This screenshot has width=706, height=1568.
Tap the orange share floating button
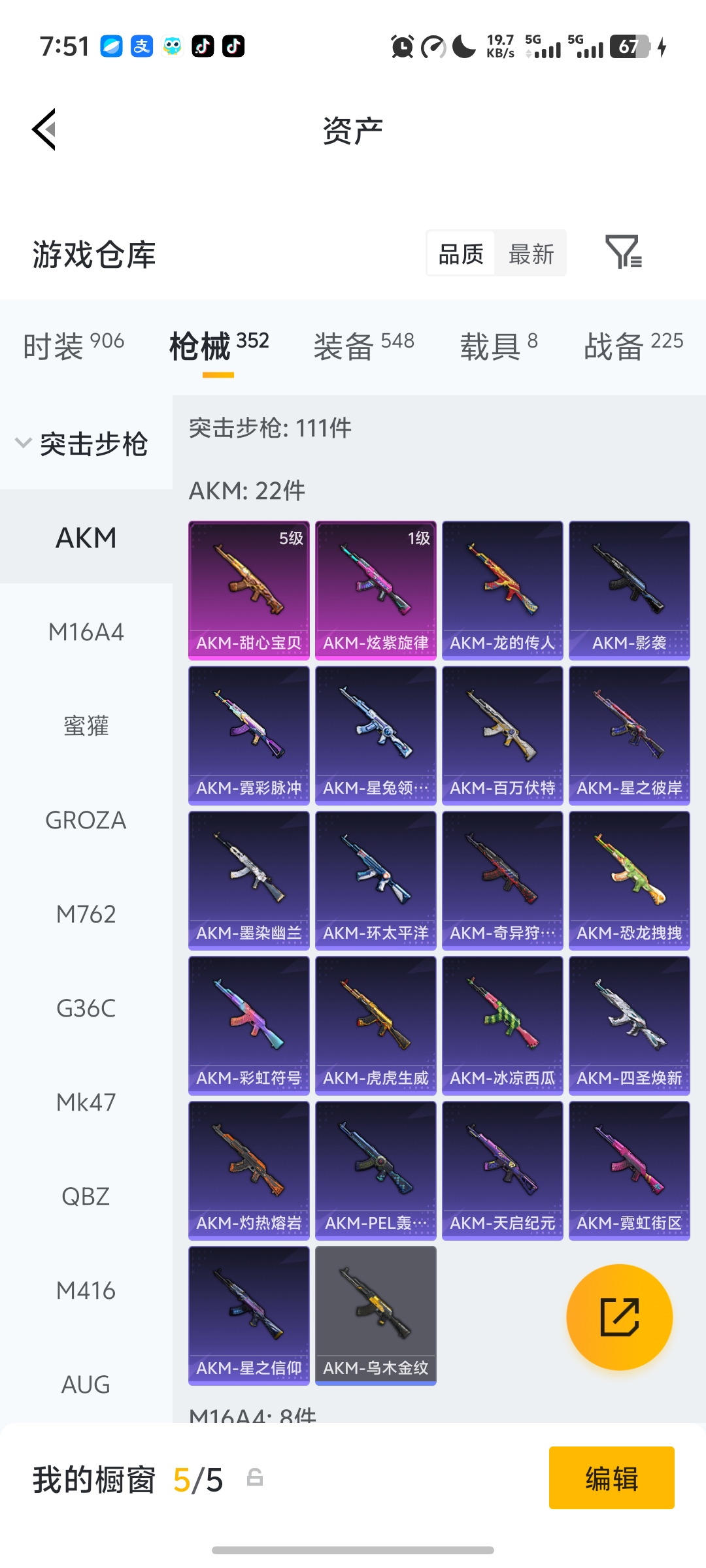619,1316
